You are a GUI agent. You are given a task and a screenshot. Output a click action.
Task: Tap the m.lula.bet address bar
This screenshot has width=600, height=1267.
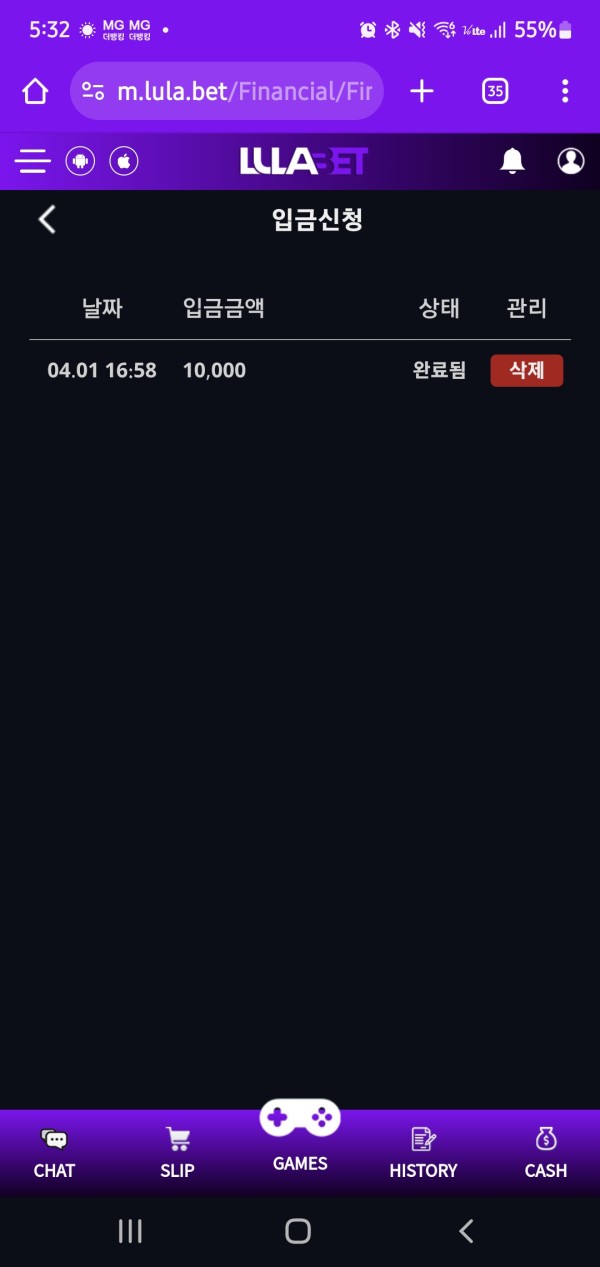click(240, 92)
